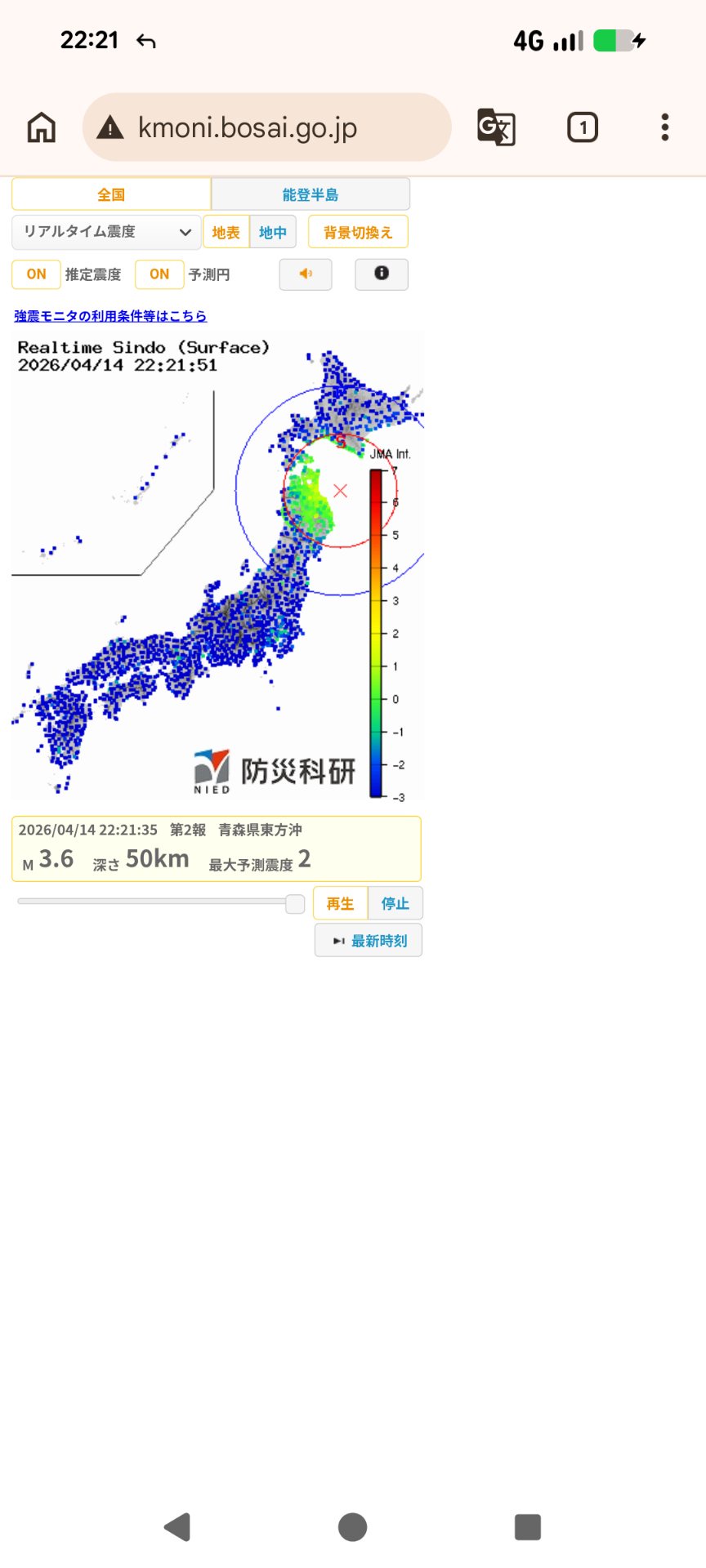Toggle the 推定震度 ON switch
This screenshot has height=1568, width=706.
click(x=36, y=274)
